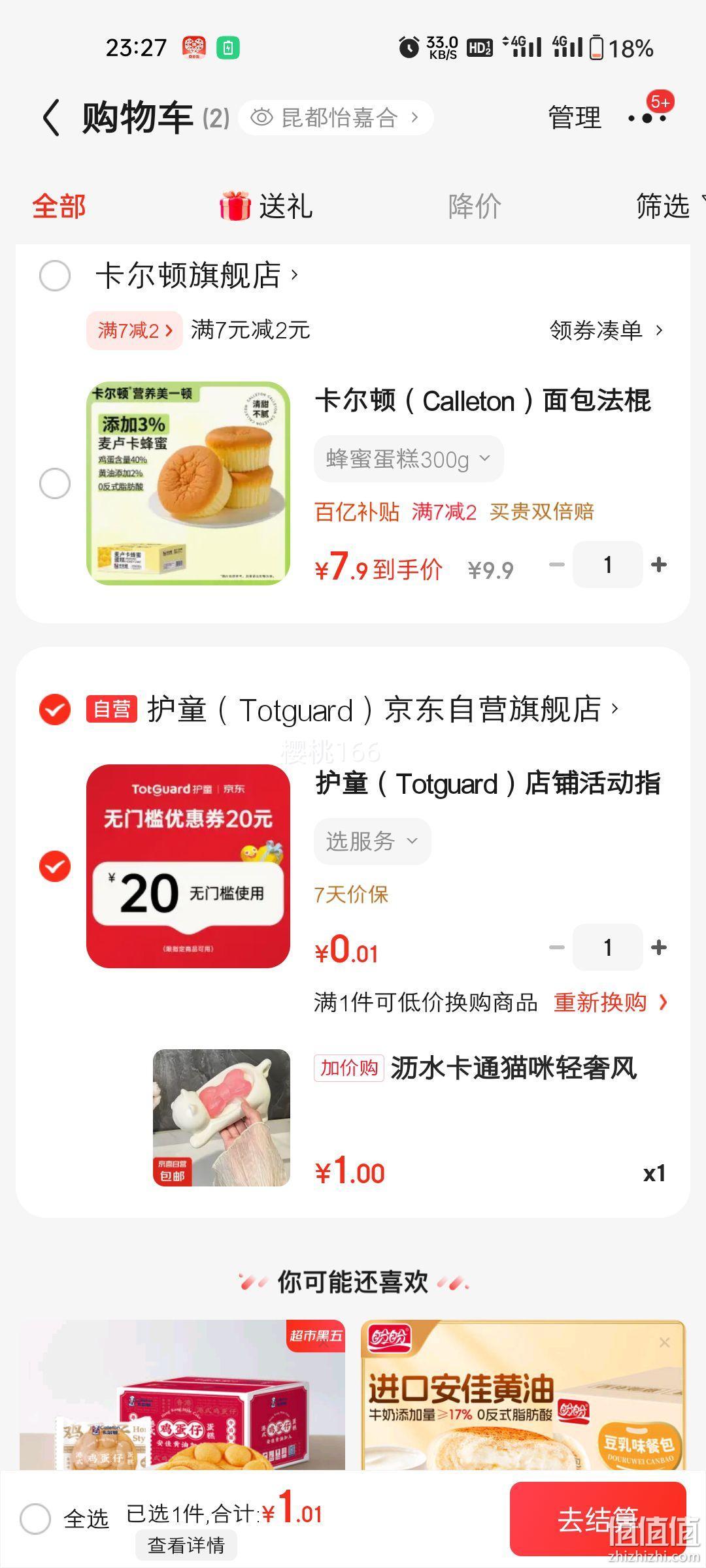This screenshot has height=1568, width=706.
Task: Switch to the 降价 tab
Action: coord(475,206)
